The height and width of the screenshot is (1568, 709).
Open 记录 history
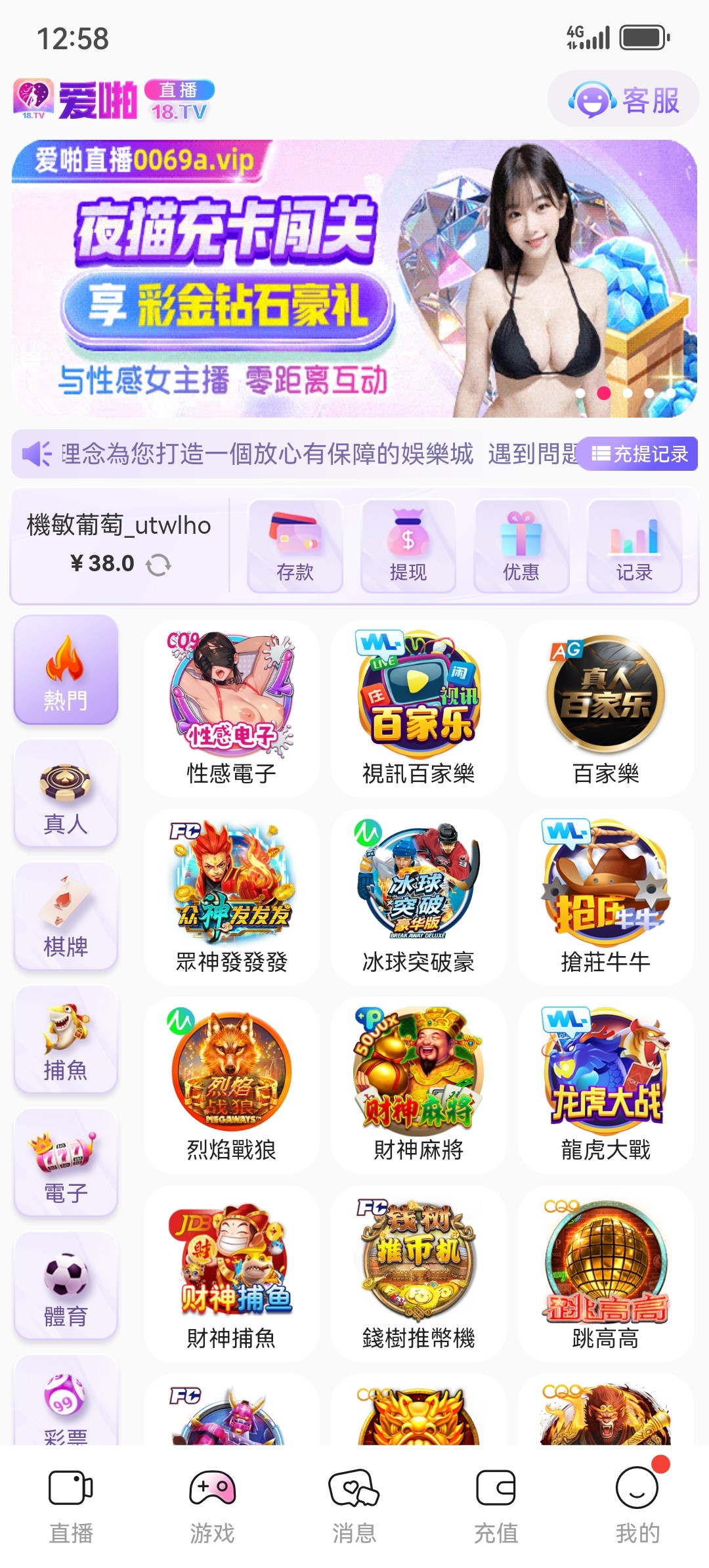[x=634, y=546]
